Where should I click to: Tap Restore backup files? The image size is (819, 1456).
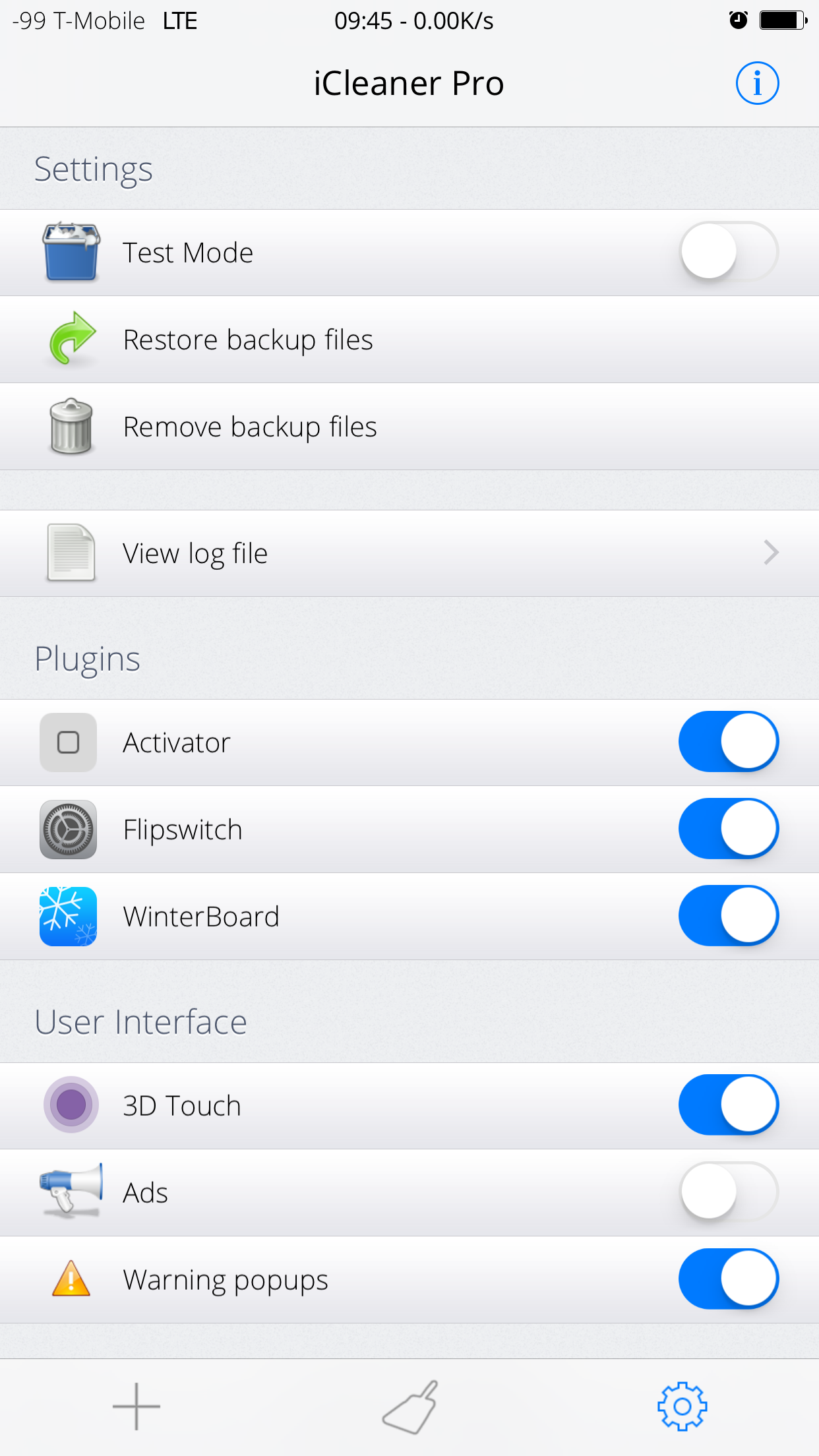(x=409, y=340)
